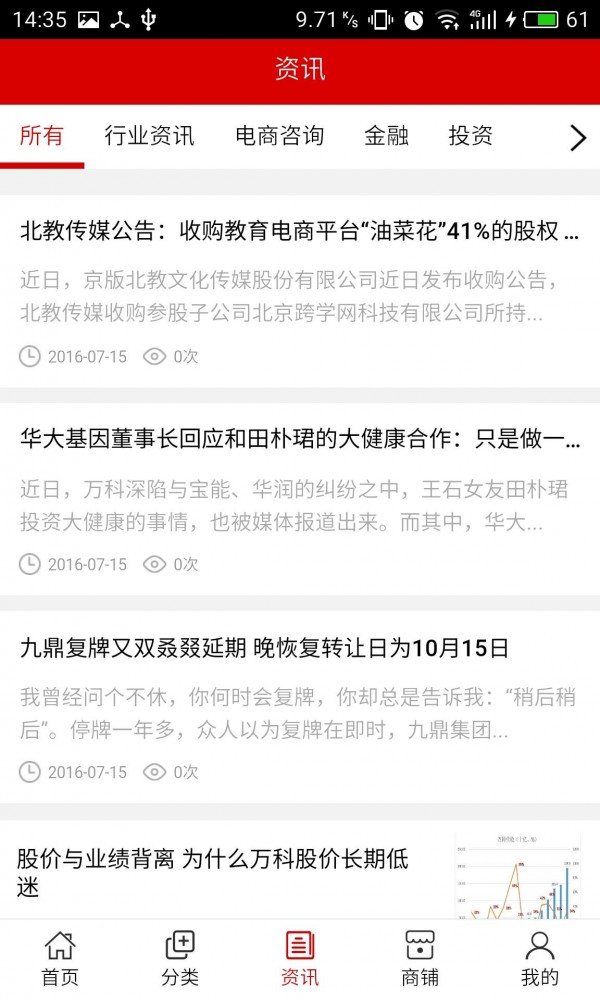Open the 金融 category tab
The width and height of the screenshot is (600, 1000).
(386, 136)
